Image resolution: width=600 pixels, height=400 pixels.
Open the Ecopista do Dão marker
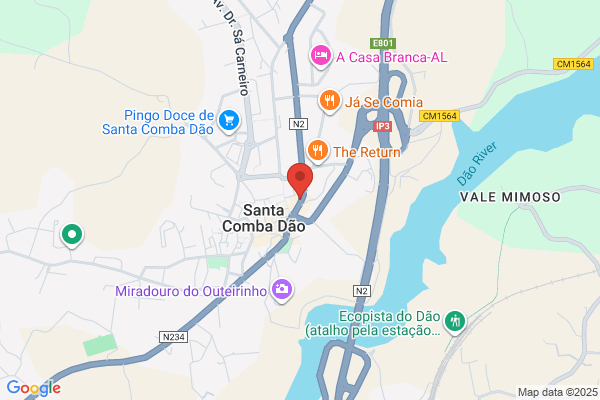(456, 321)
